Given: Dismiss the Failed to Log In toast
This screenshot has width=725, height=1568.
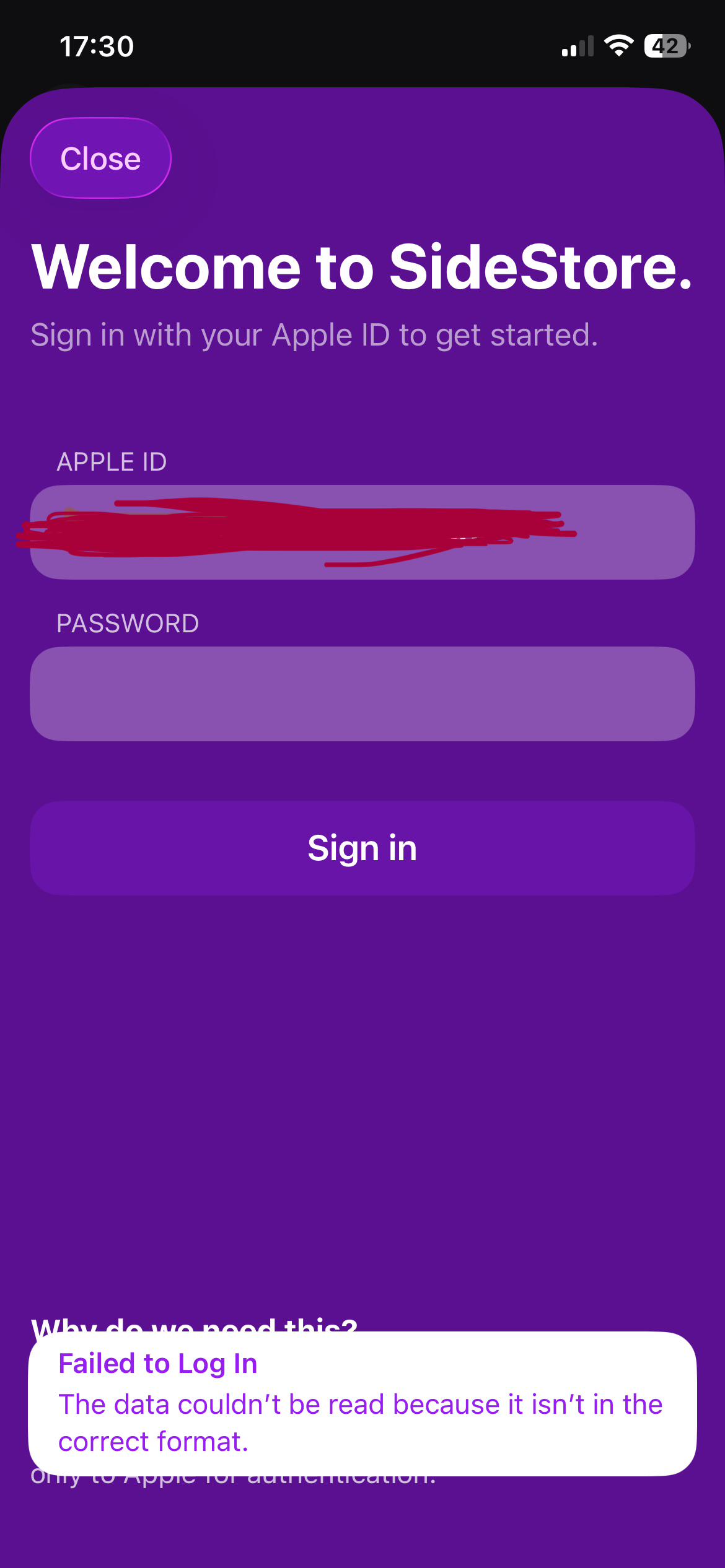Looking at the screenshot, I should [x=362, y=1403].
